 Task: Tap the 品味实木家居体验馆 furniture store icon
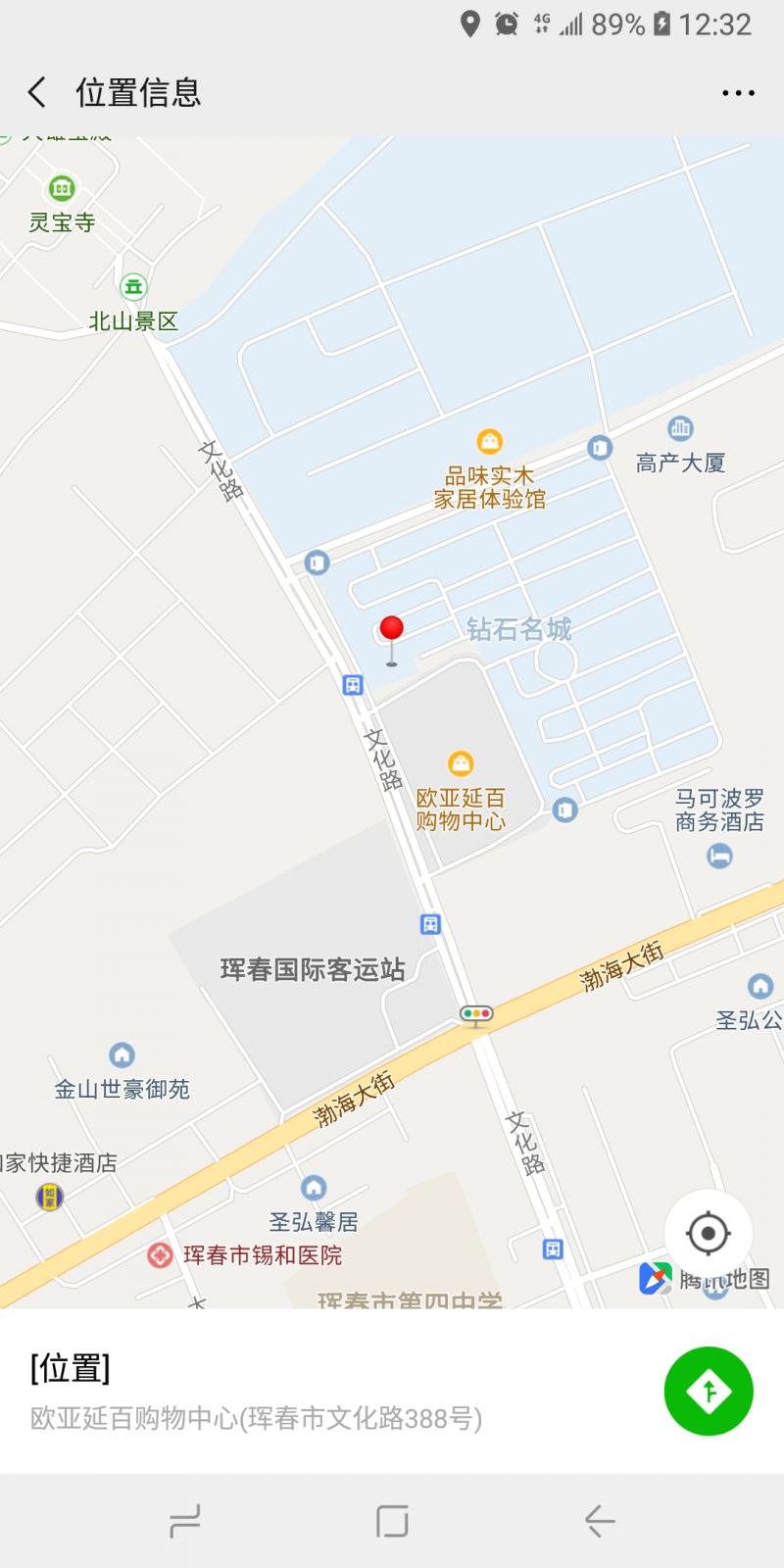point(490,441)
